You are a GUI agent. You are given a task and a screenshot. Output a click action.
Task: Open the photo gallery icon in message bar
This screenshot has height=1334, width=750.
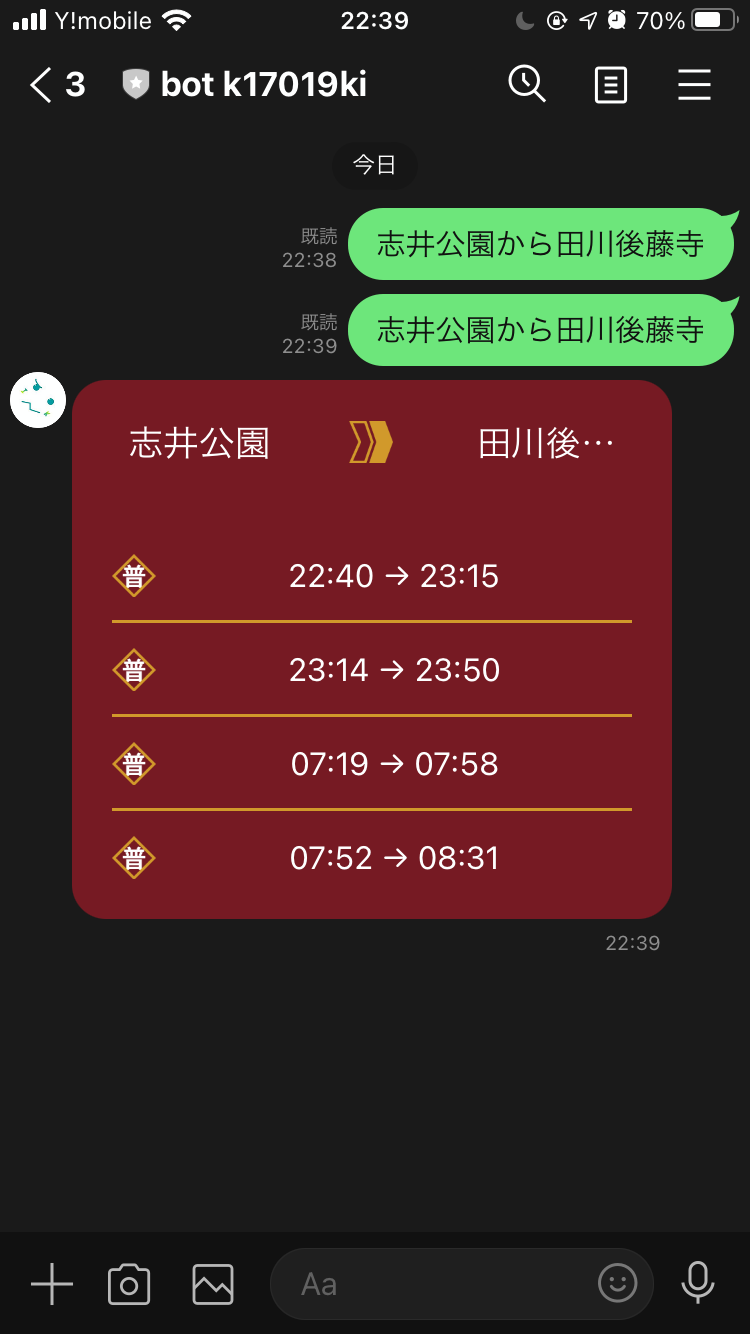(211, 1284)
